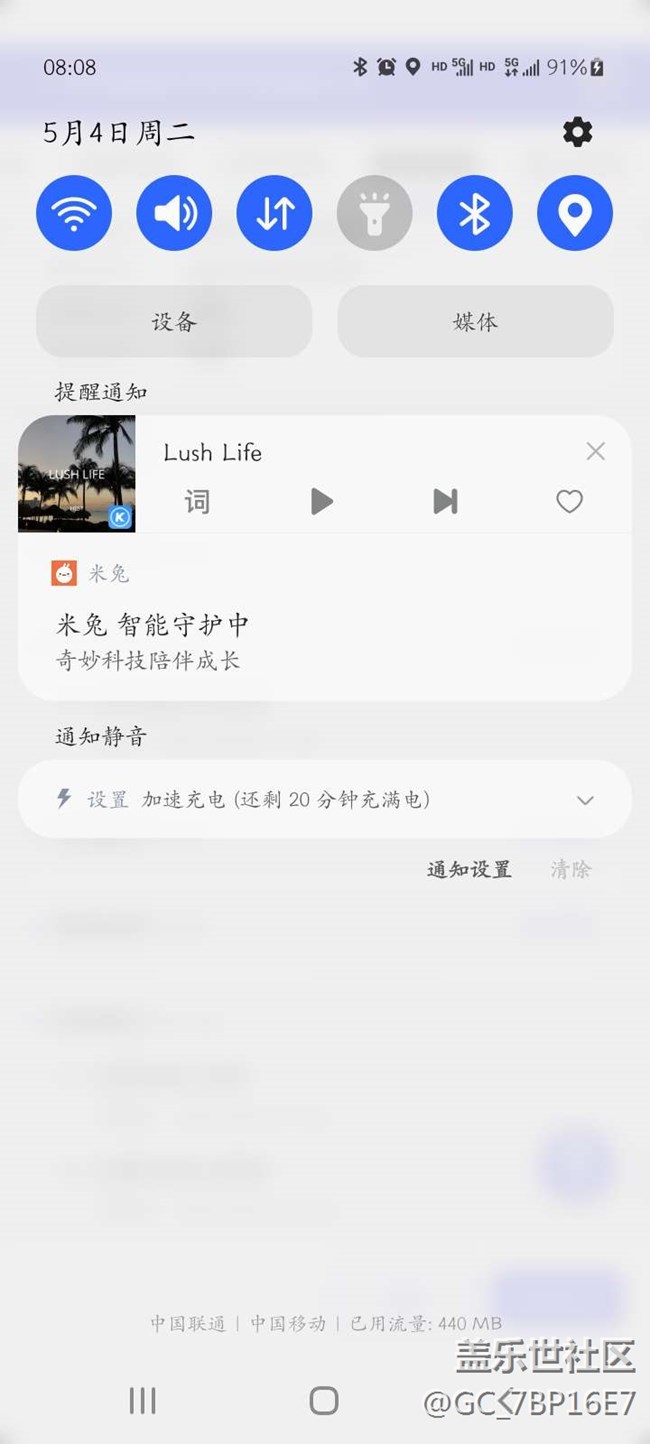Open the 媒体 media panel
This screenshot has height=1444, width=650.
[475, 322]
